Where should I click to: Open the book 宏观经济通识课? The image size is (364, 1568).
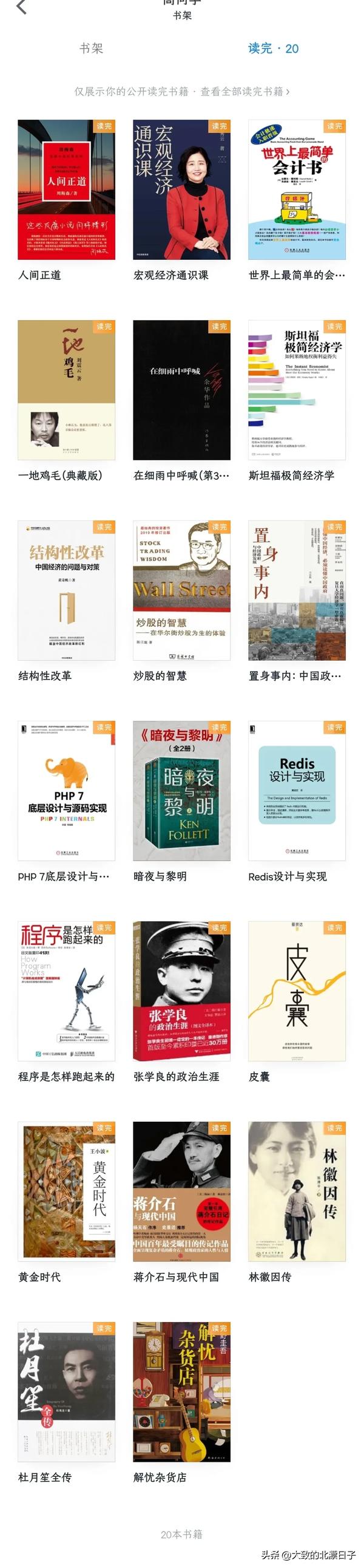tap(181, 189)
